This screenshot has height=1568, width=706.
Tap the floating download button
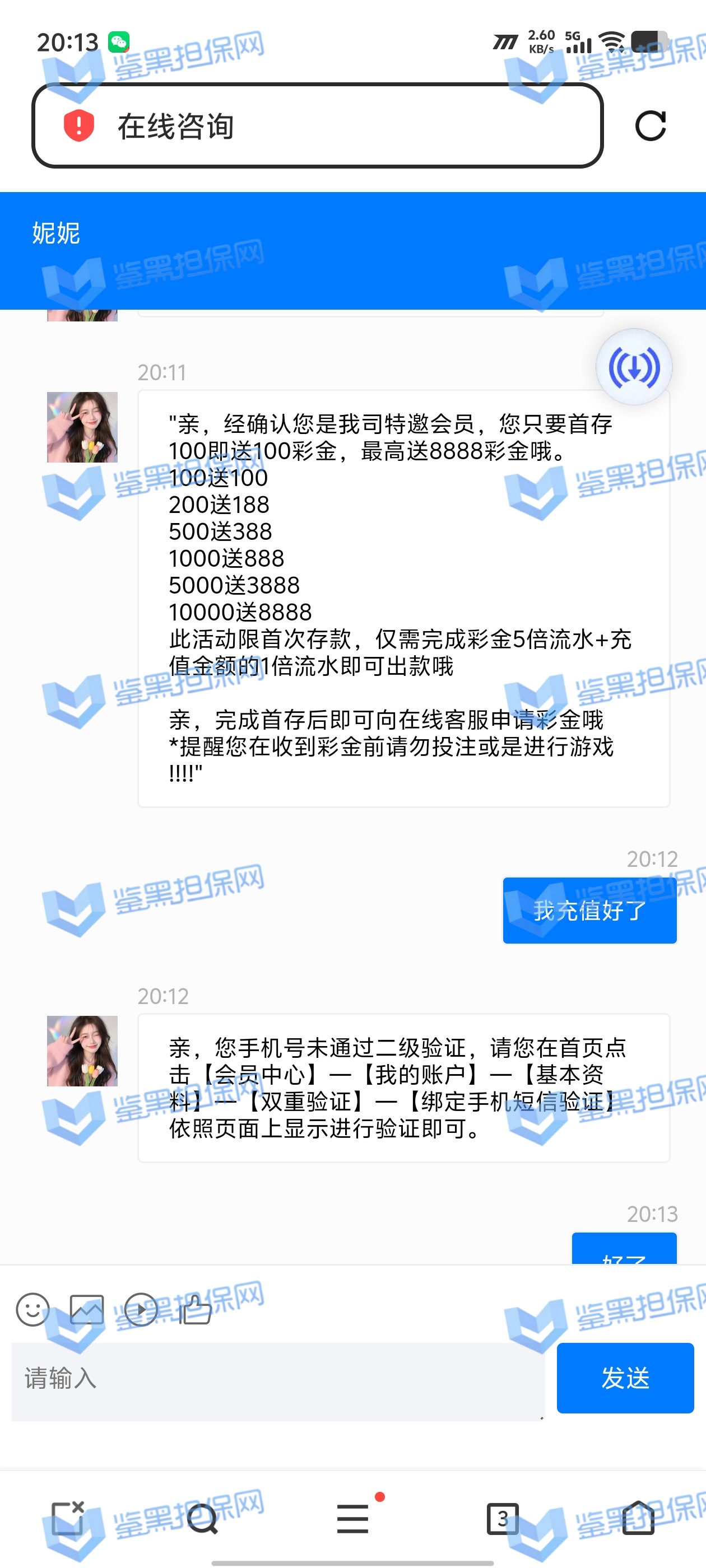(634, 367)
